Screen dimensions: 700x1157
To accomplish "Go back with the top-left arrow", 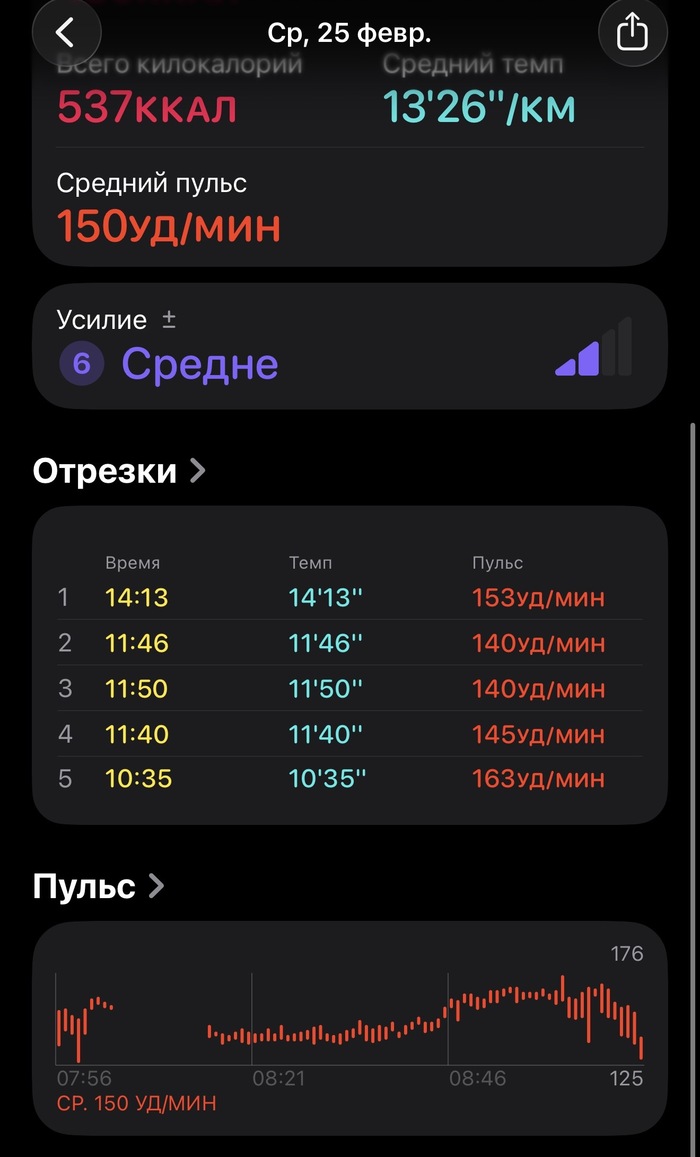I will click(66, 33).
